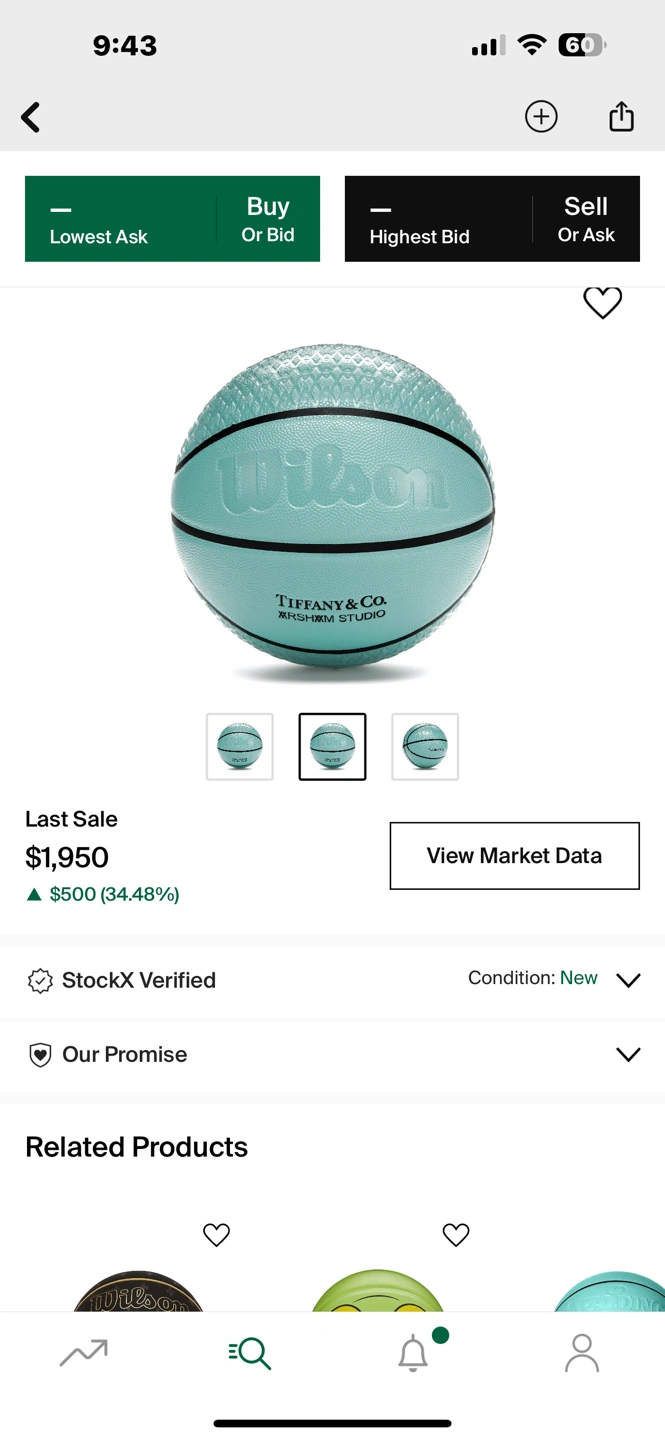Screen dimensions: 665x1440
Task: Tap the black Sell or Ask button
Action: click(x=492, y=219)
